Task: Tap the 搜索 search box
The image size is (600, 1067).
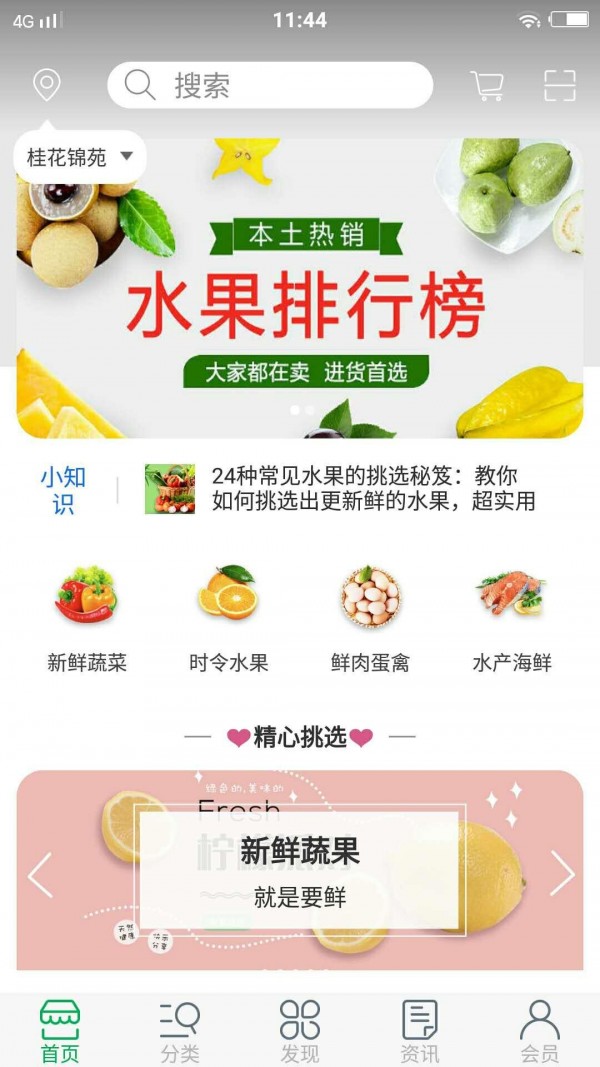Action: click(270, 85)
